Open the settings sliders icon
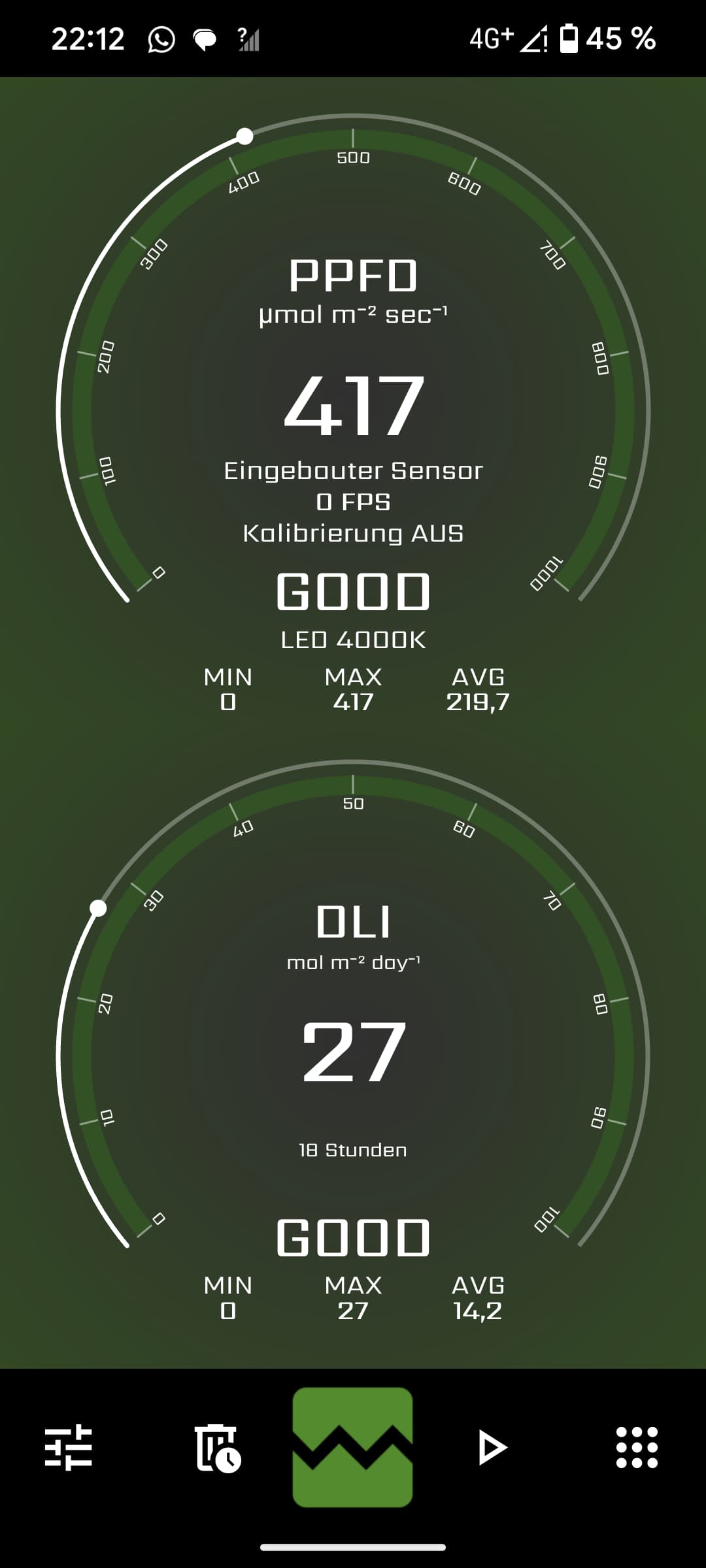Screen dimensions: 706x1568 [69, 1447]
